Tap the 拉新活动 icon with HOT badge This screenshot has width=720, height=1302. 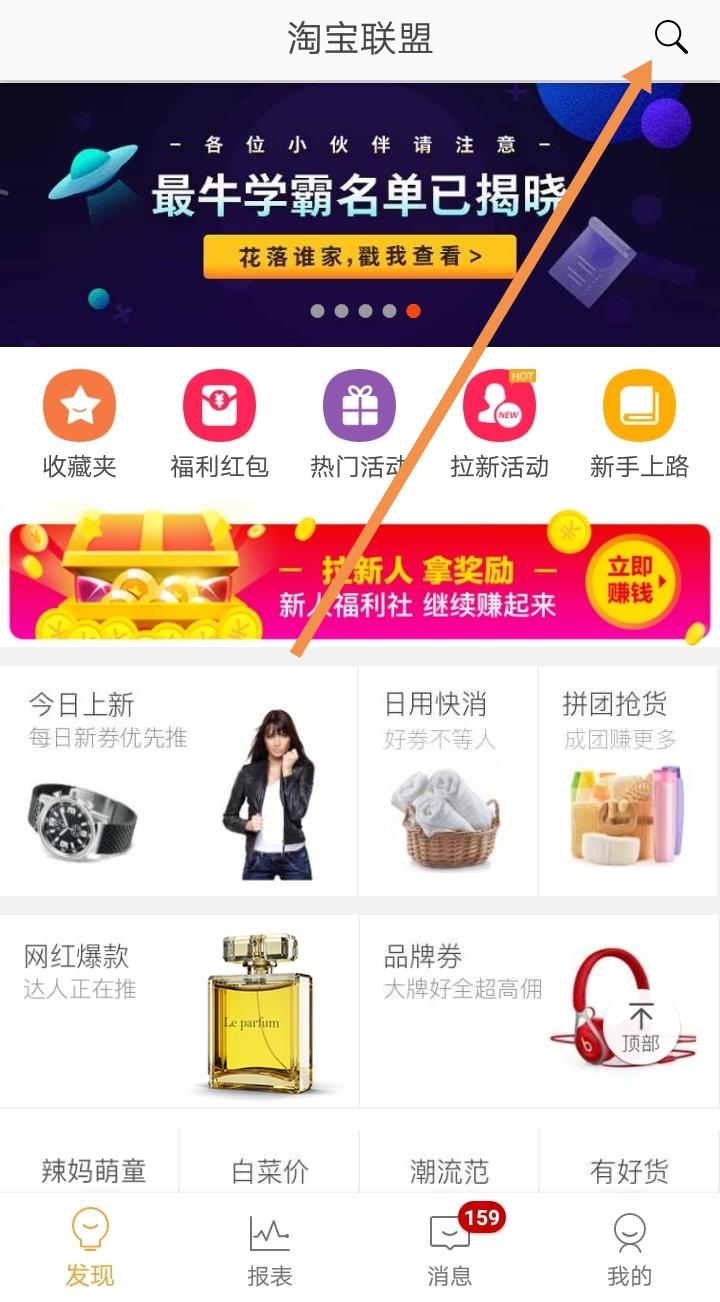click(x=499, y=406)
